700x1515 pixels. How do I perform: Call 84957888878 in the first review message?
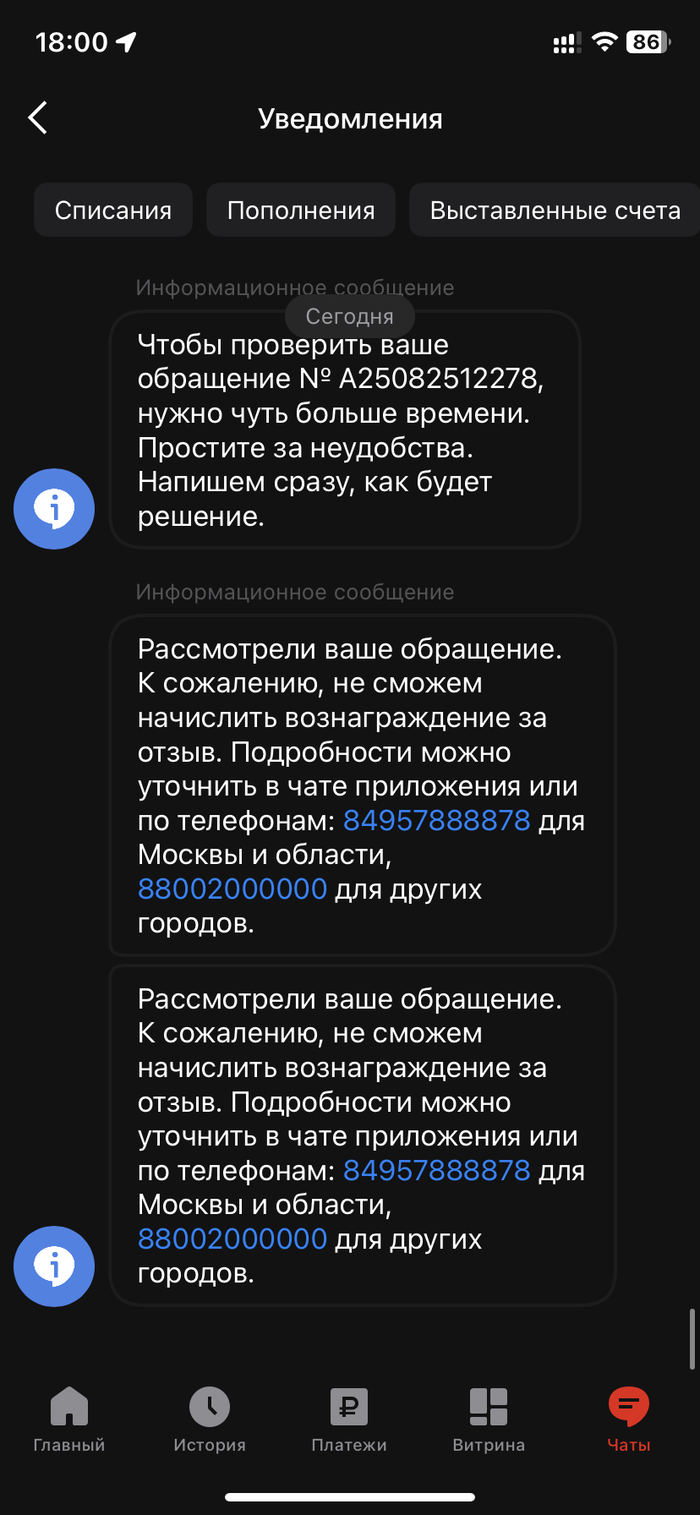click(437, 821)
